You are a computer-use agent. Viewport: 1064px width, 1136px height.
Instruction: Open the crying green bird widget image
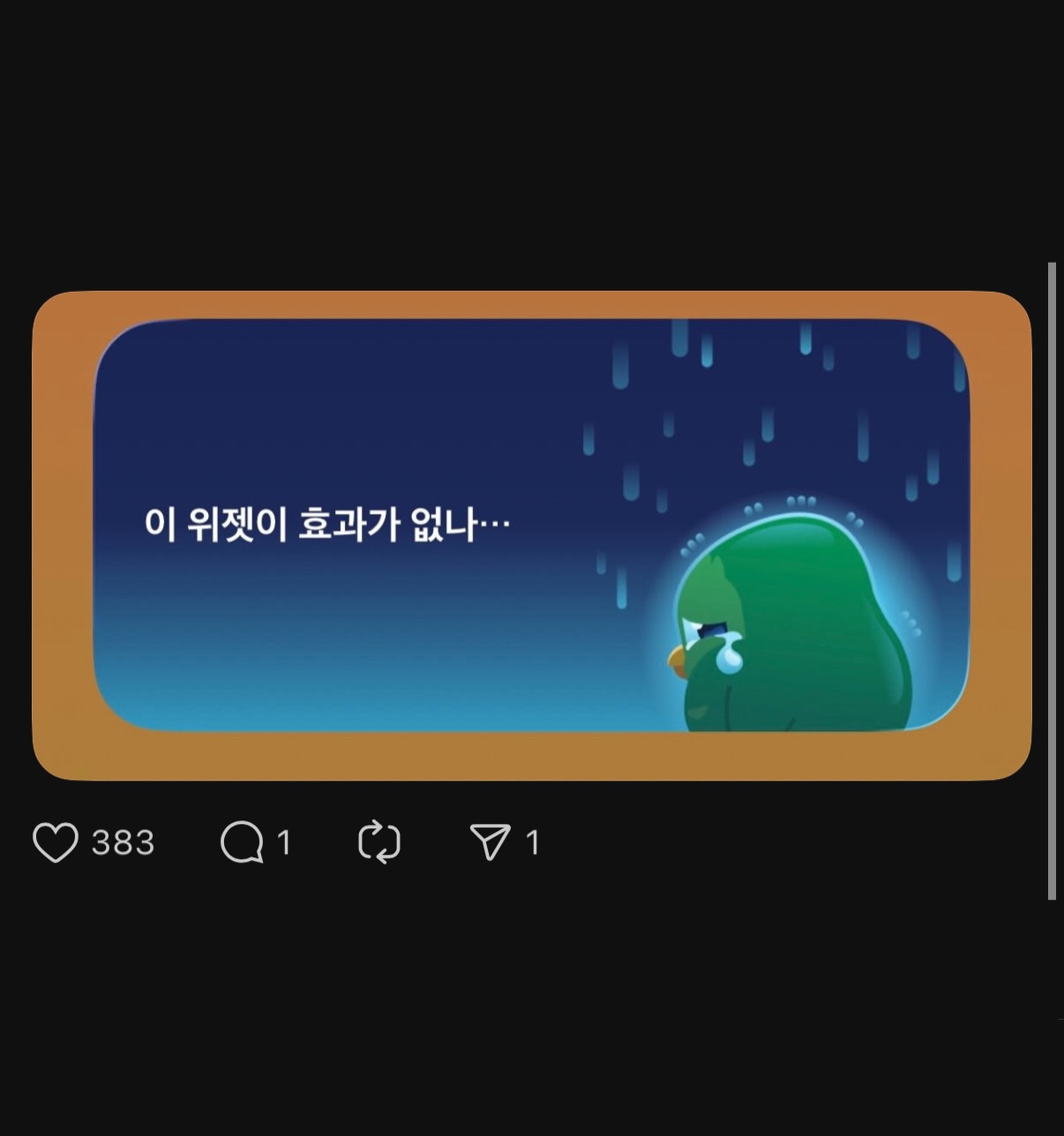click(x=531, y=535)
